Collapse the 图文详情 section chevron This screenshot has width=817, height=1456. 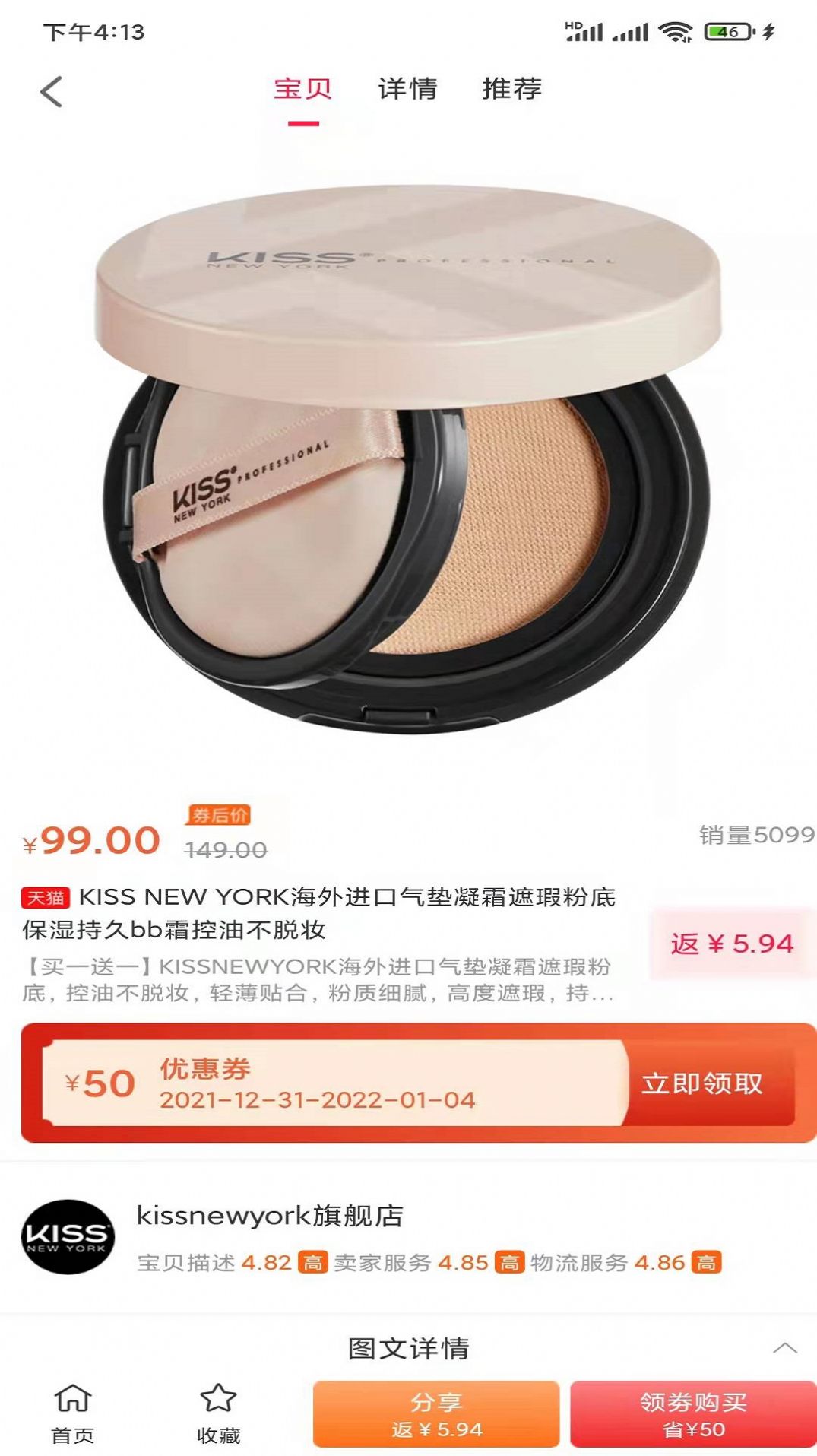784,1348
